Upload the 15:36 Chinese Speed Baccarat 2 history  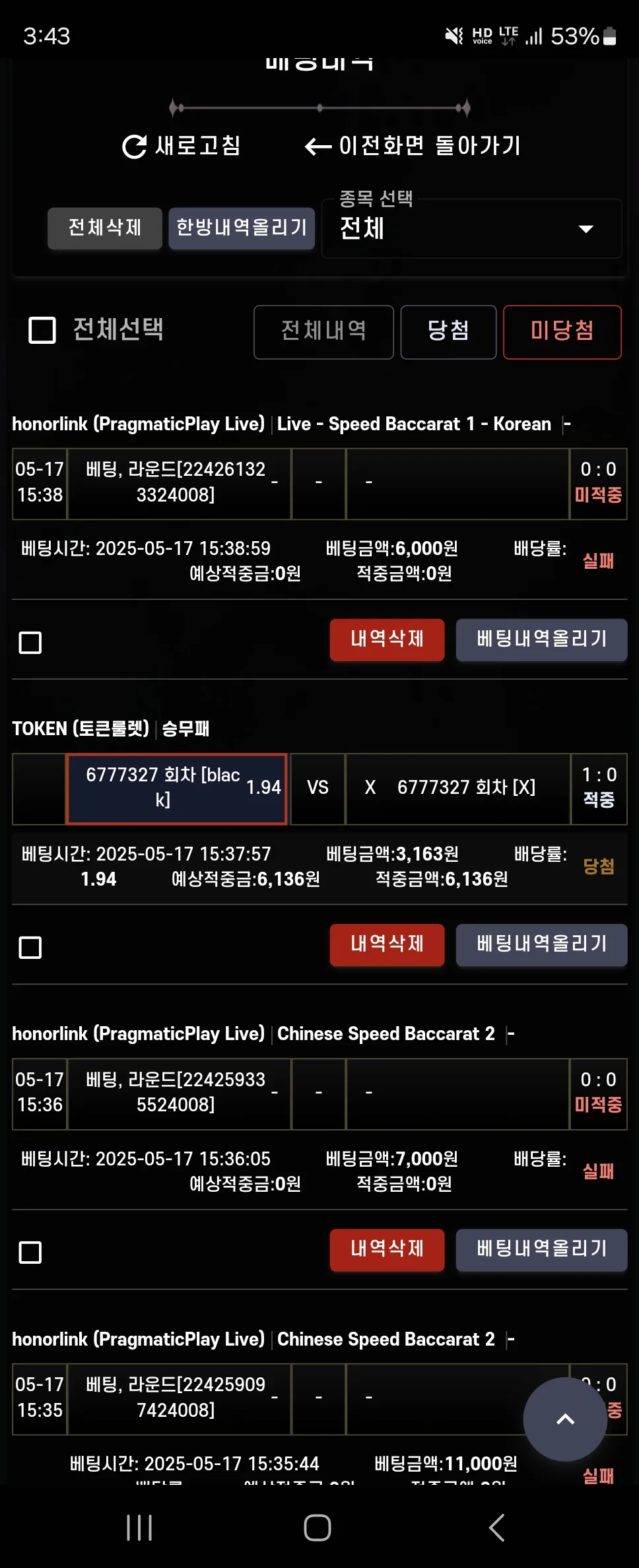[541, 1249]
